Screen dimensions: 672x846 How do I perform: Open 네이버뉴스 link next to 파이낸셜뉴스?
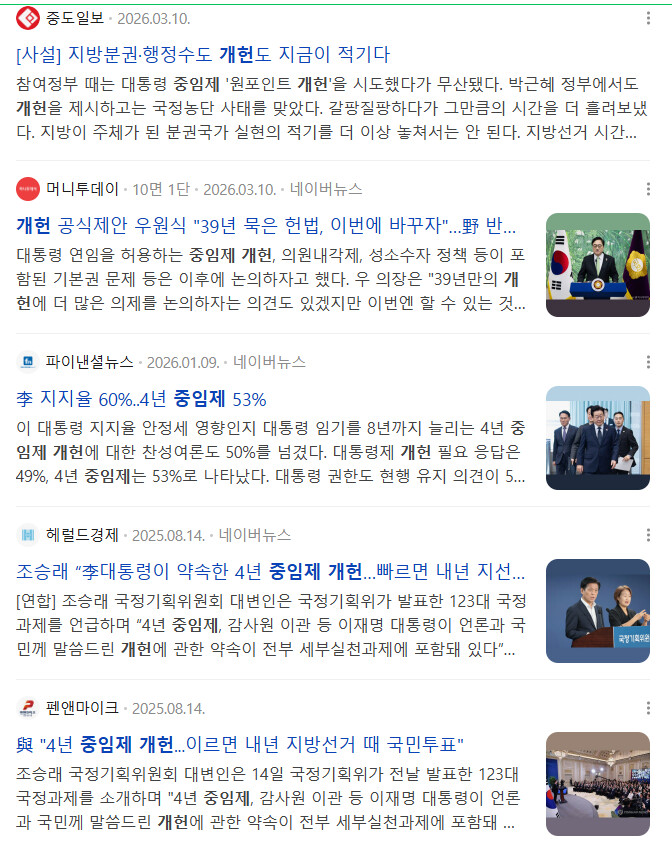[269, 361]
